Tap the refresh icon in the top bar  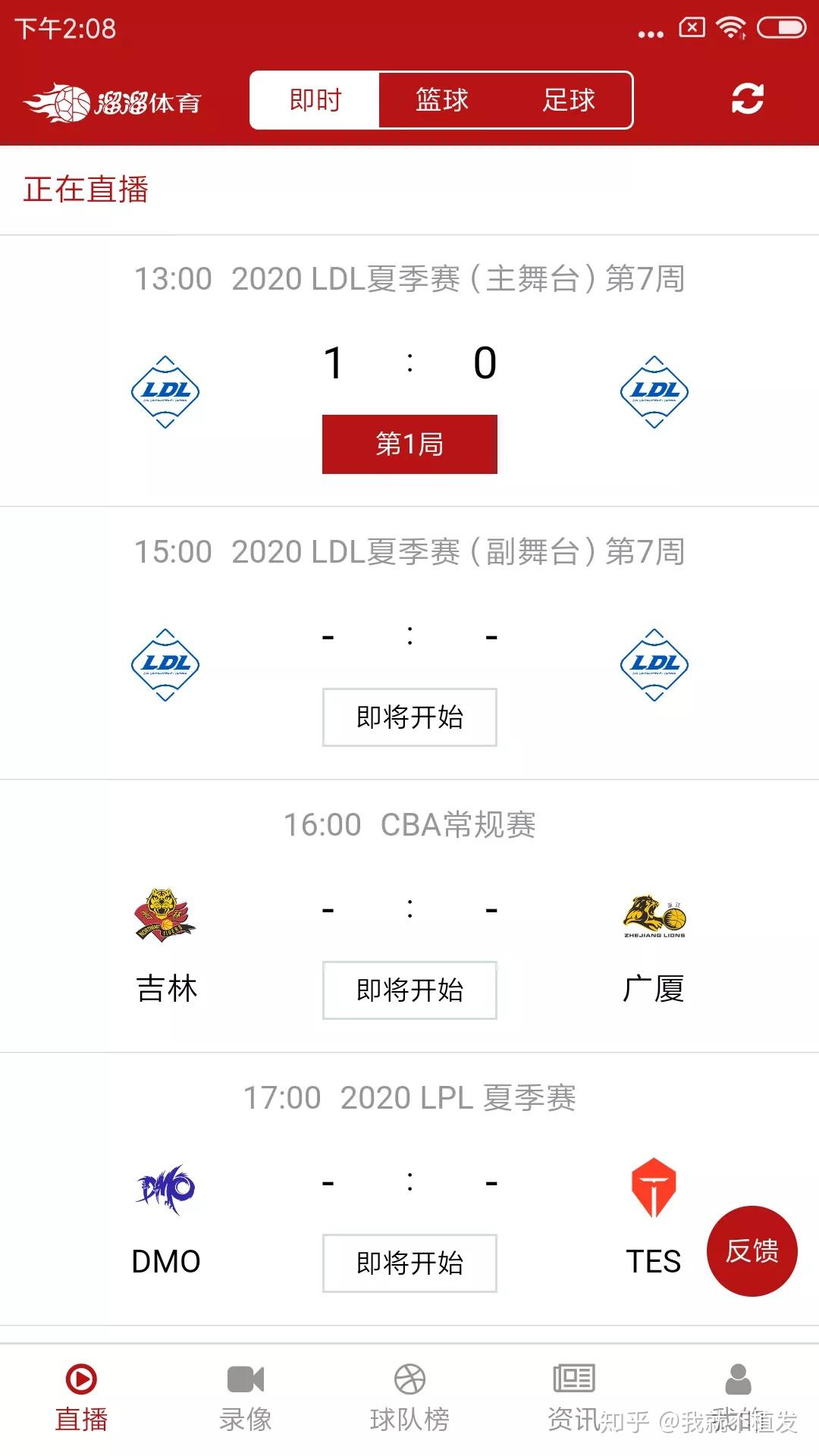click(747, 99)
